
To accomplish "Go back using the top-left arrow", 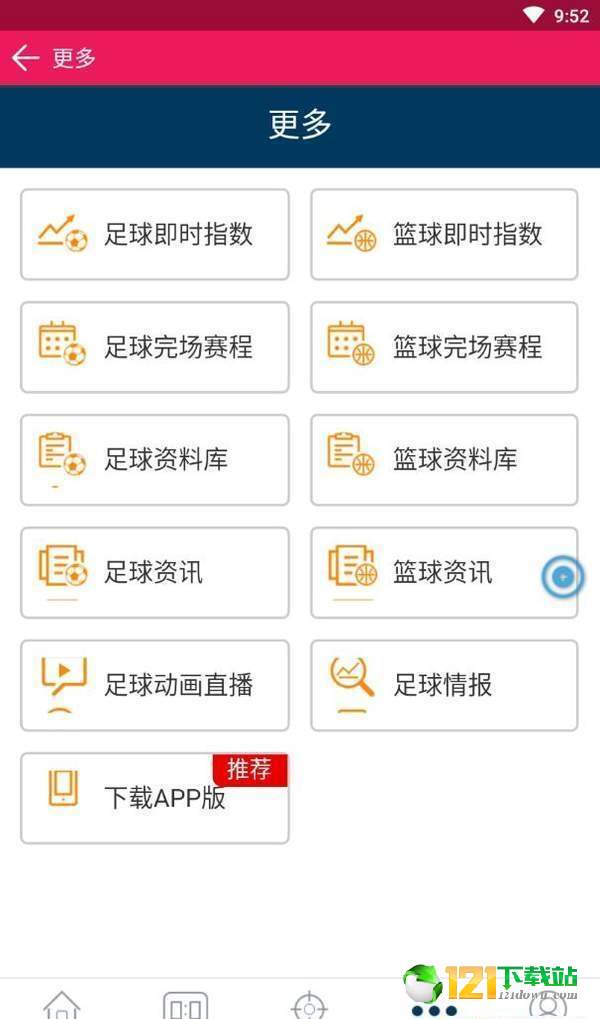I will pos(25,58).
